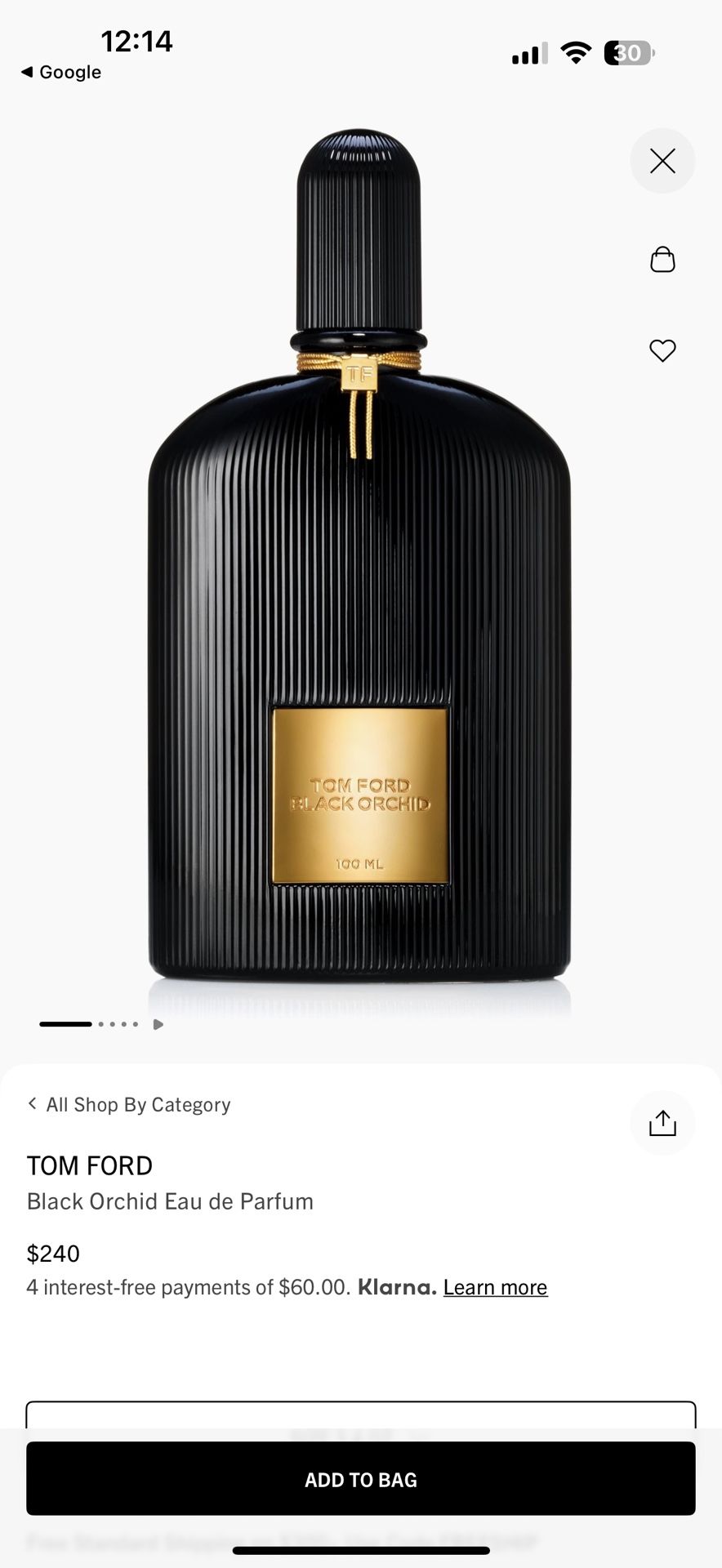Share this product
The height and width of the screenshot is (1568, 722).
[x=662, y=1124]
